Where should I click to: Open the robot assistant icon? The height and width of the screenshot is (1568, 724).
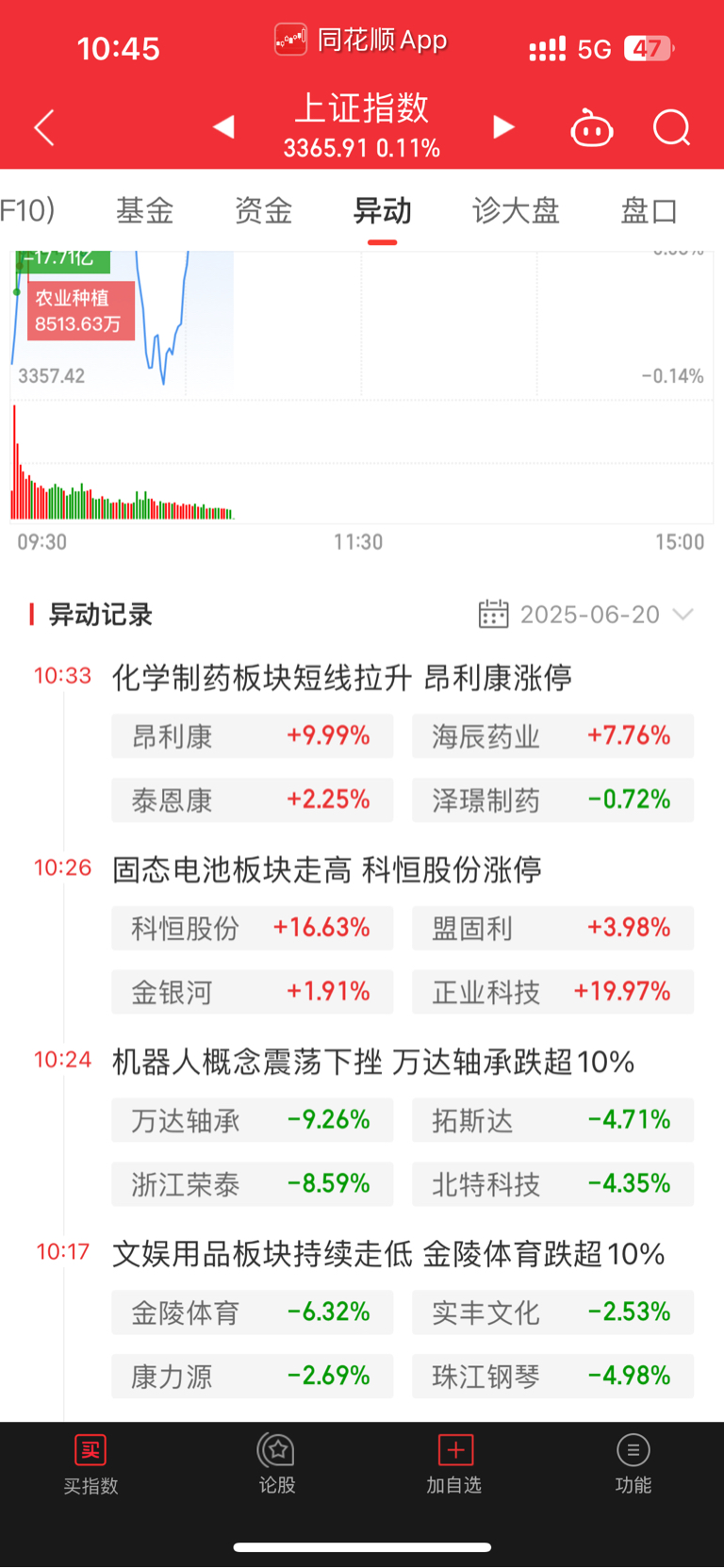[592, 127]
